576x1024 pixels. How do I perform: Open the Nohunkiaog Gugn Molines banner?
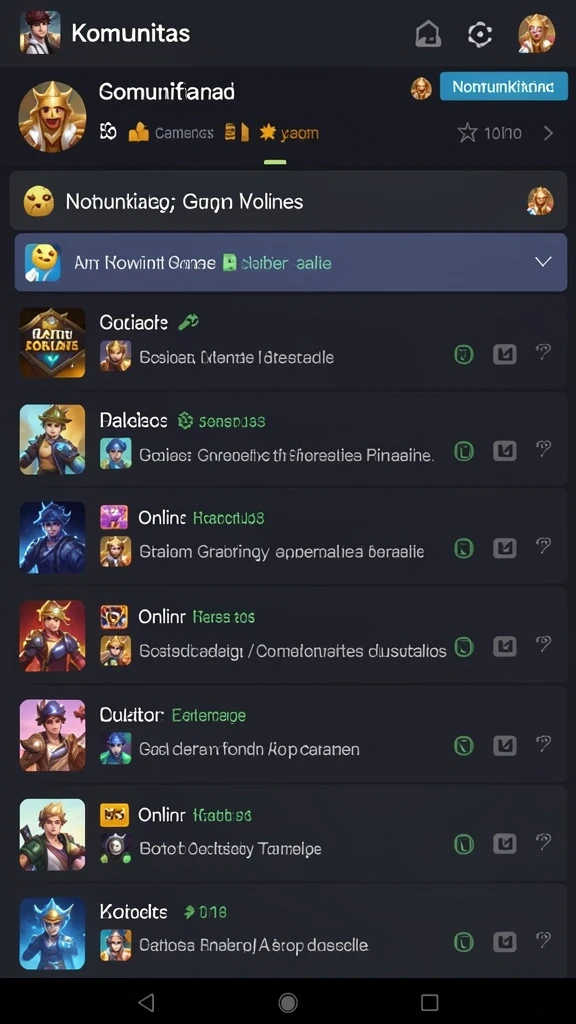pyautogui.click(x=288, y=200)
